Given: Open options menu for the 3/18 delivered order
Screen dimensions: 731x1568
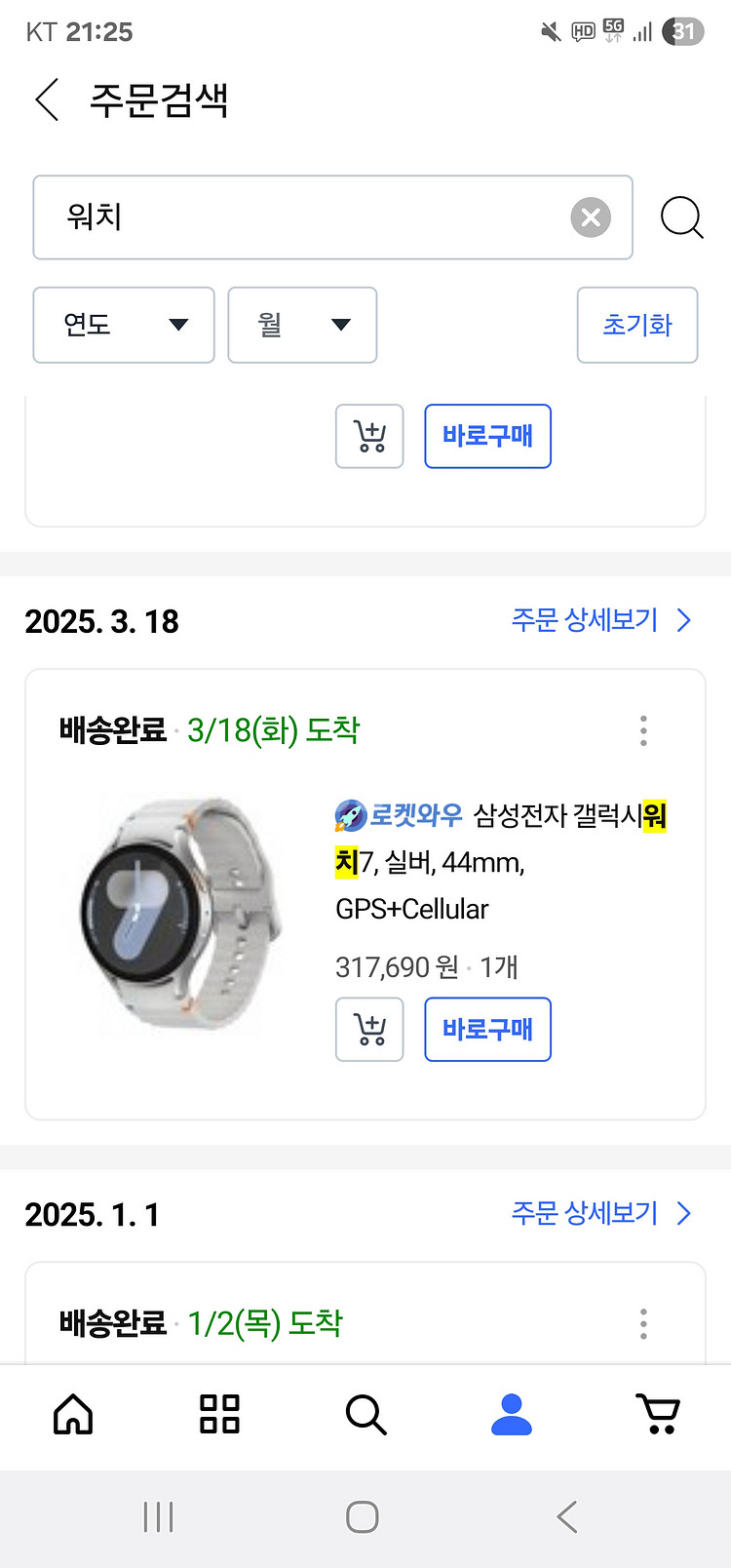Looking at the screenshot, I should [643, 730].
